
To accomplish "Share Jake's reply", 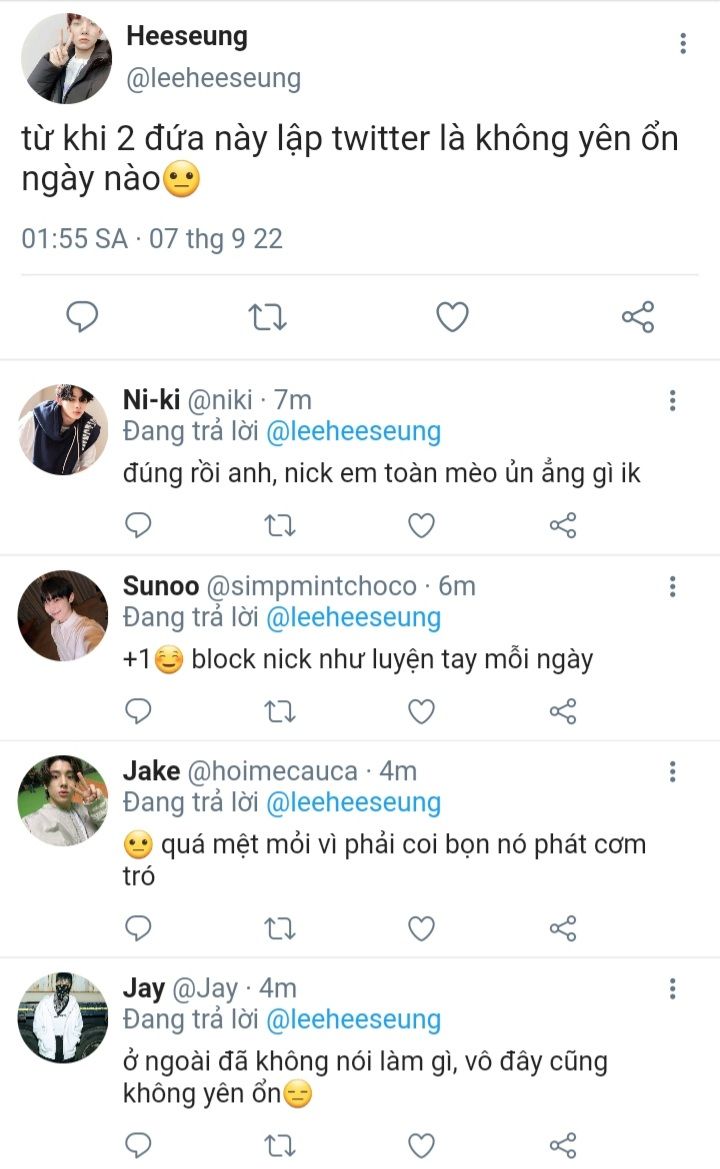I will (x=563, y=928).
